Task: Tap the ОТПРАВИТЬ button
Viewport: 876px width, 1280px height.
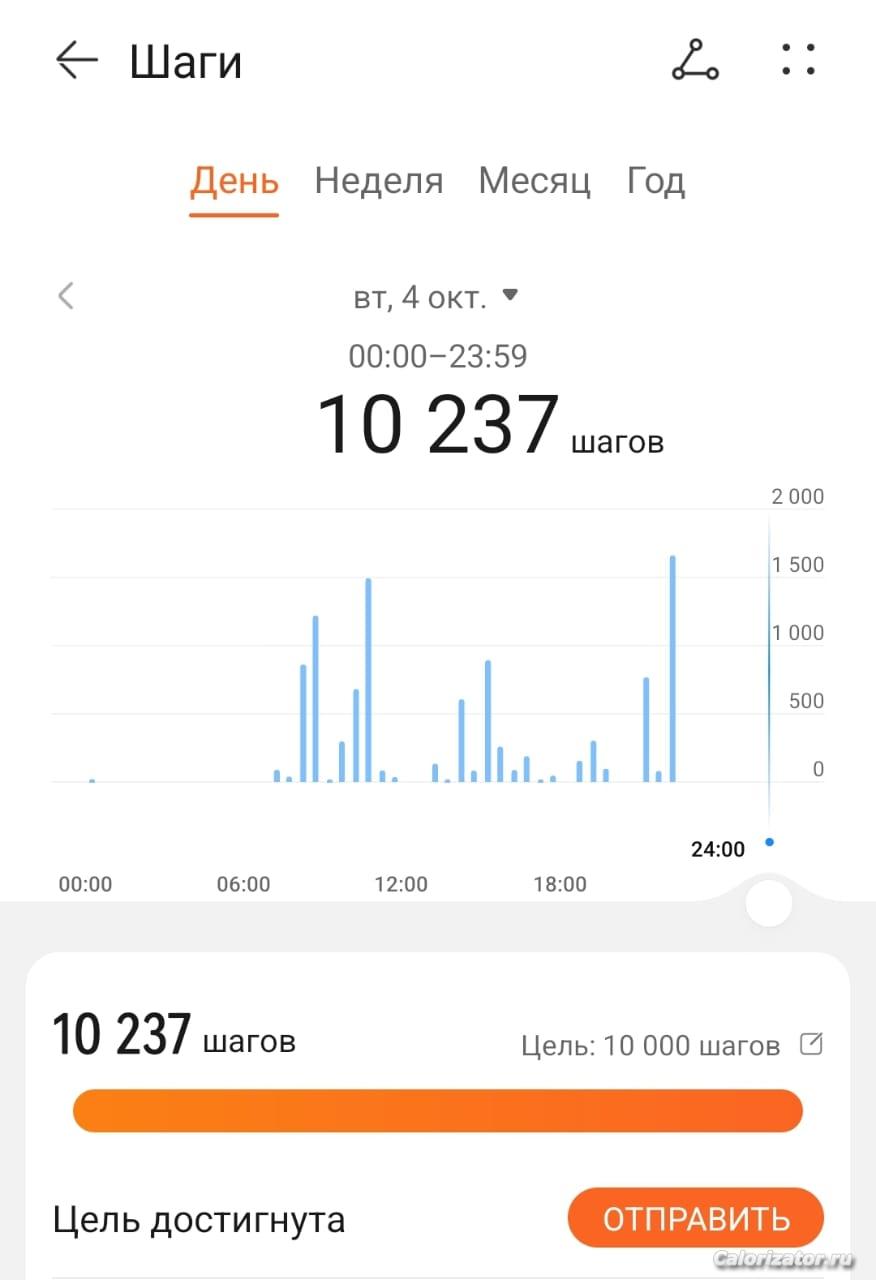Action: pyautogui.click(x=695, y=1219)
